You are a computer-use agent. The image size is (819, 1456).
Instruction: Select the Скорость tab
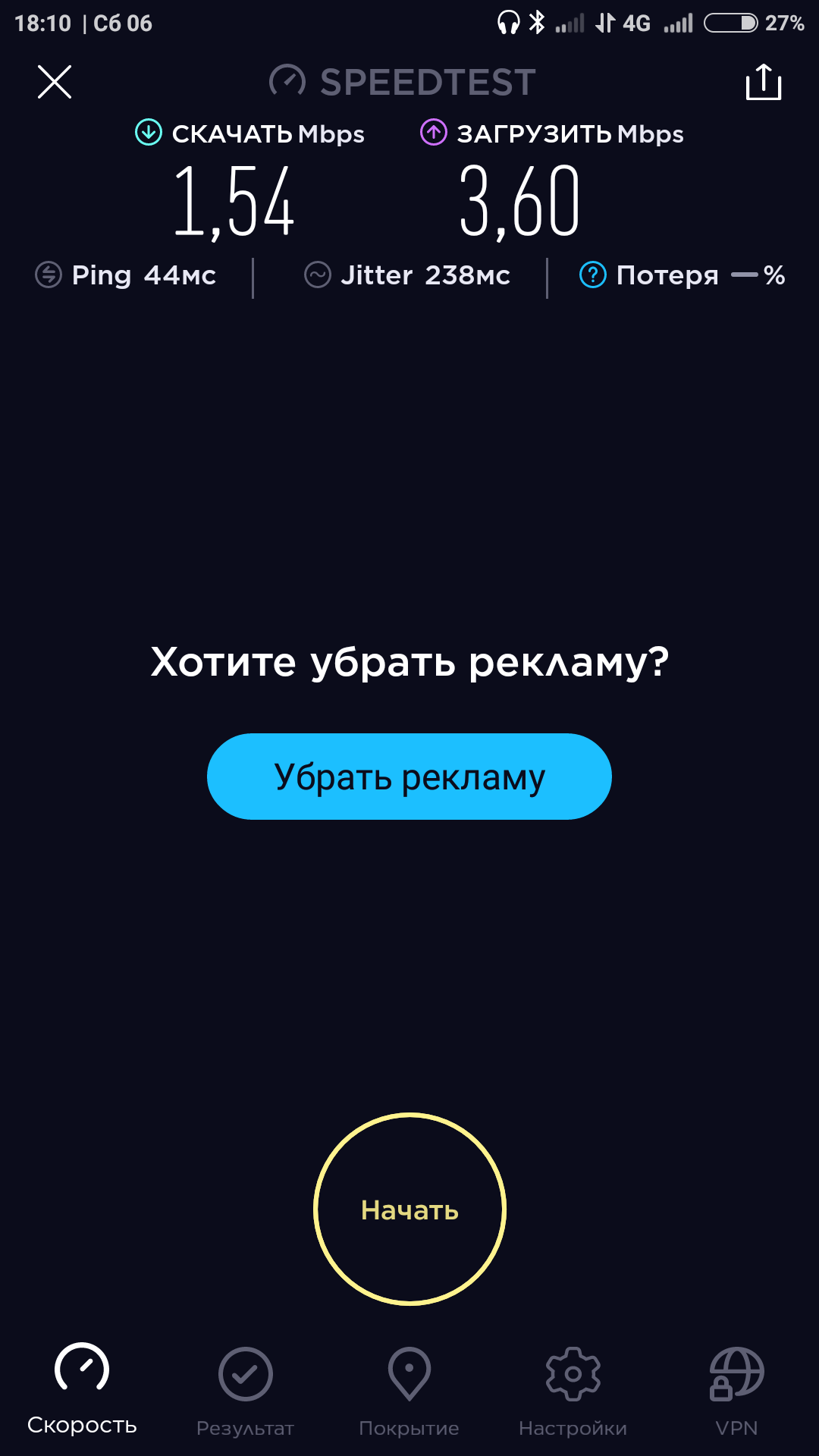[82, 1389]
